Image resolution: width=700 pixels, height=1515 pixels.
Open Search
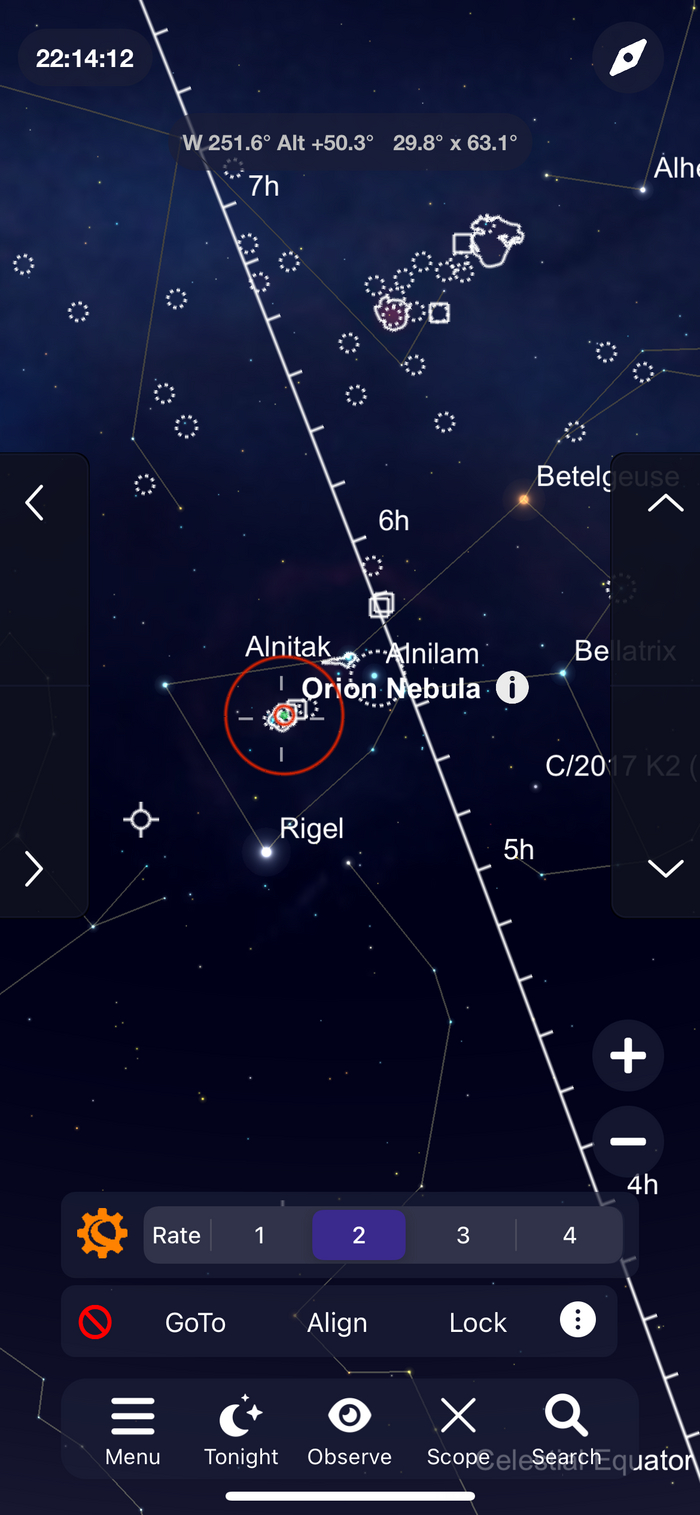coord(566,1430)
